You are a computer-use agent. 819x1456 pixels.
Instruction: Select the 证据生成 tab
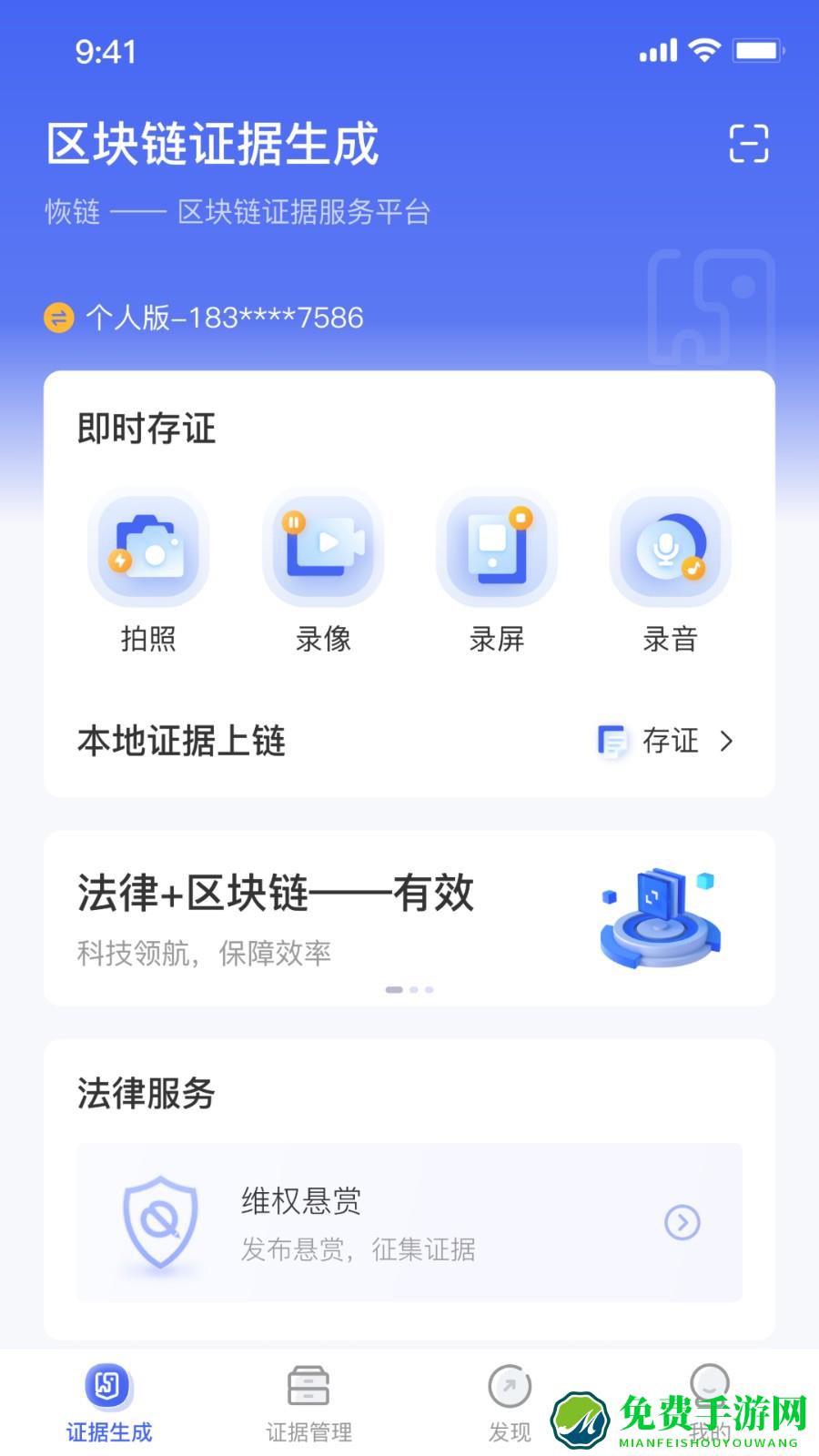[109, 1401]
